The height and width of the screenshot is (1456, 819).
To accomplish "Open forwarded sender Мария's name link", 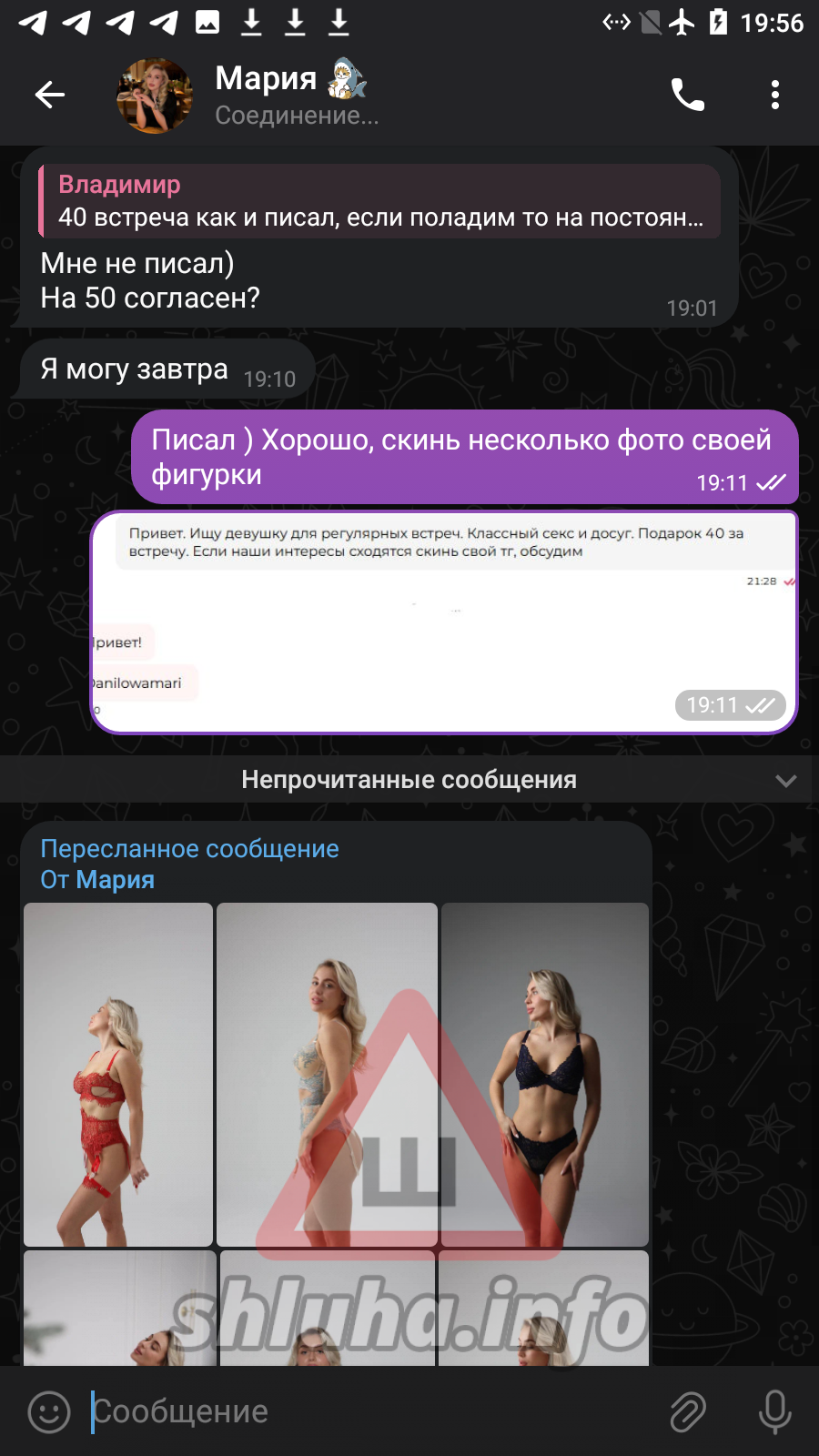I will (115, 880).
